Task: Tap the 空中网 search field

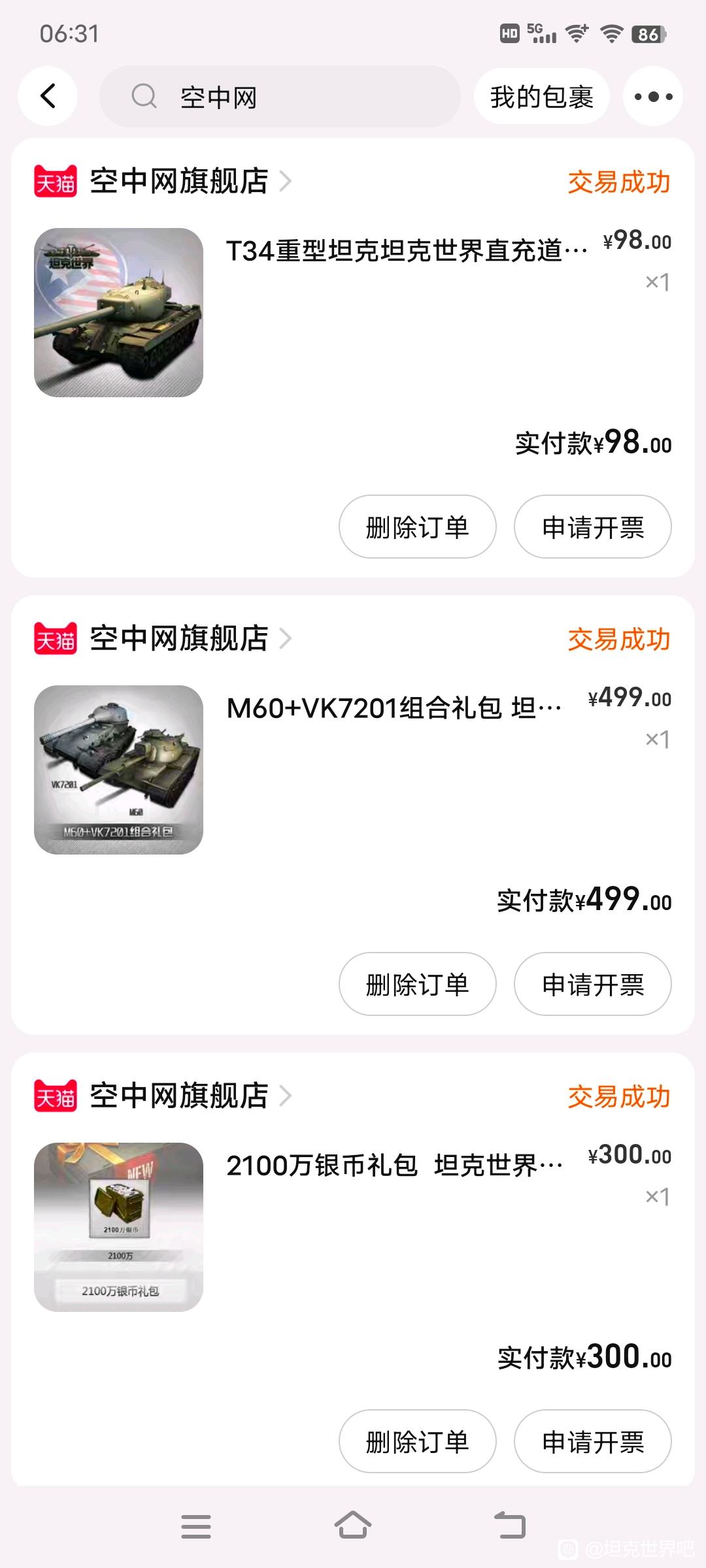Action: pyautogui.click(x=280, y=97)
